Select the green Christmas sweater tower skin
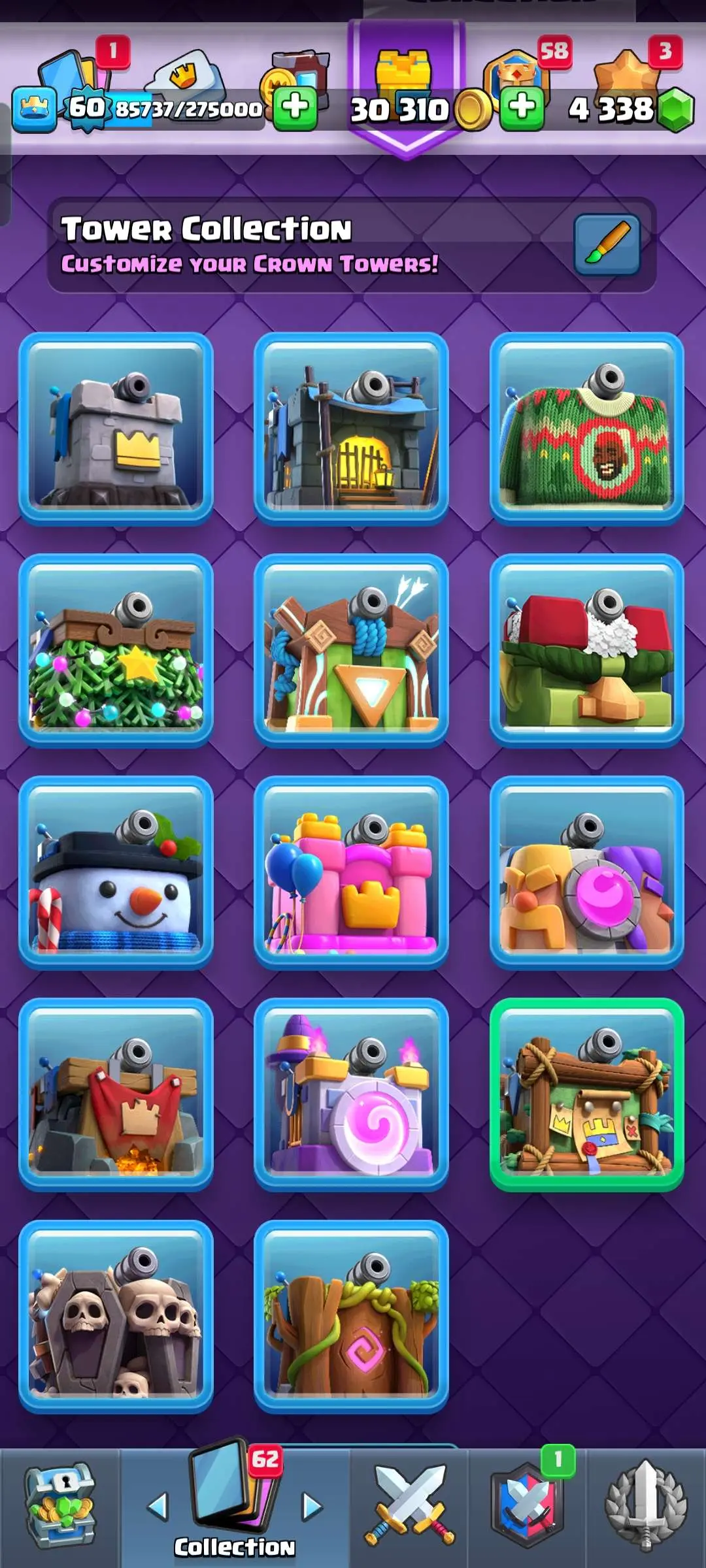Viewport: 706px width, 1568px height. click(586, 428)
